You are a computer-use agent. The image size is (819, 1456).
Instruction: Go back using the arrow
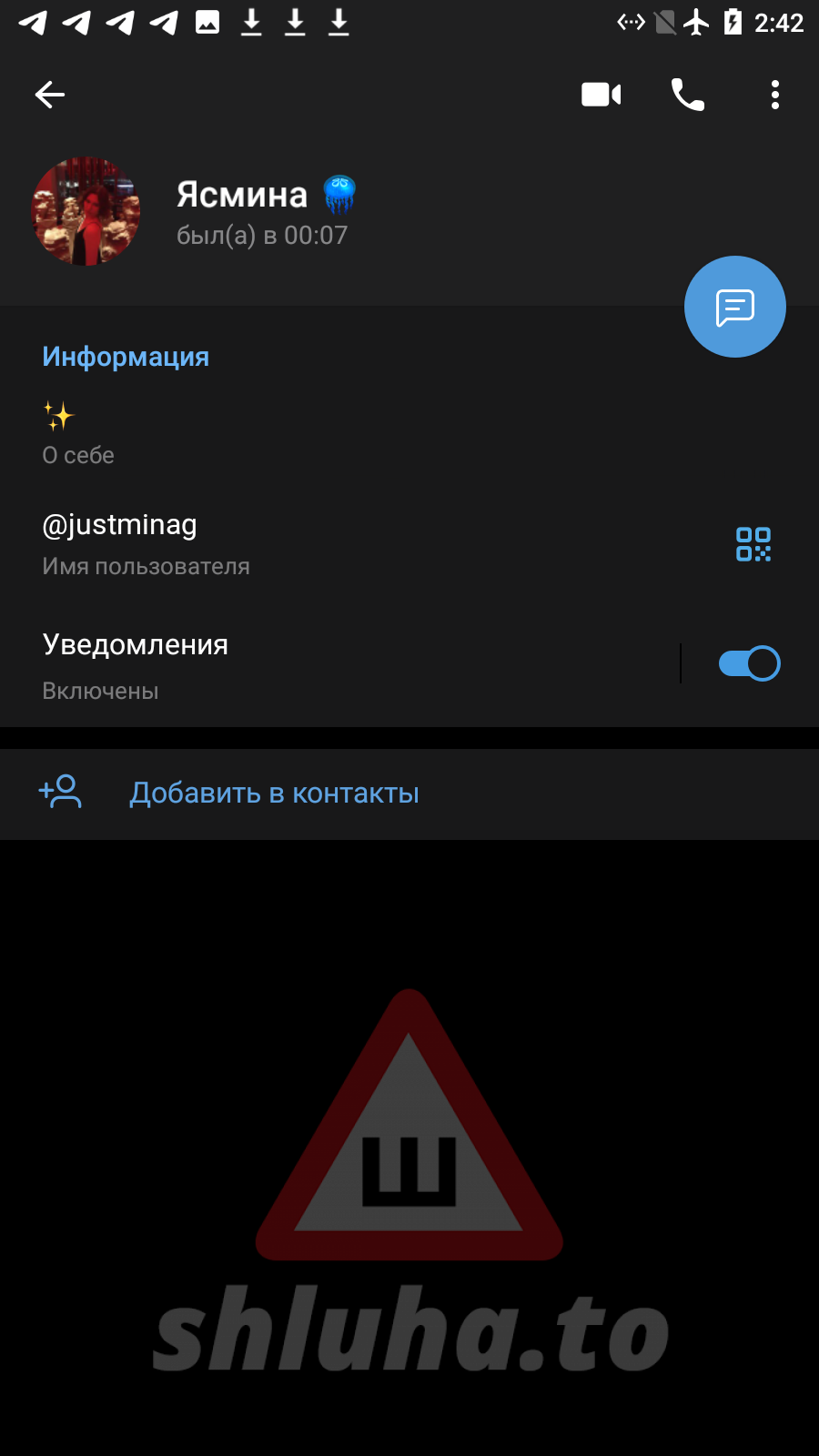[50, 95]
